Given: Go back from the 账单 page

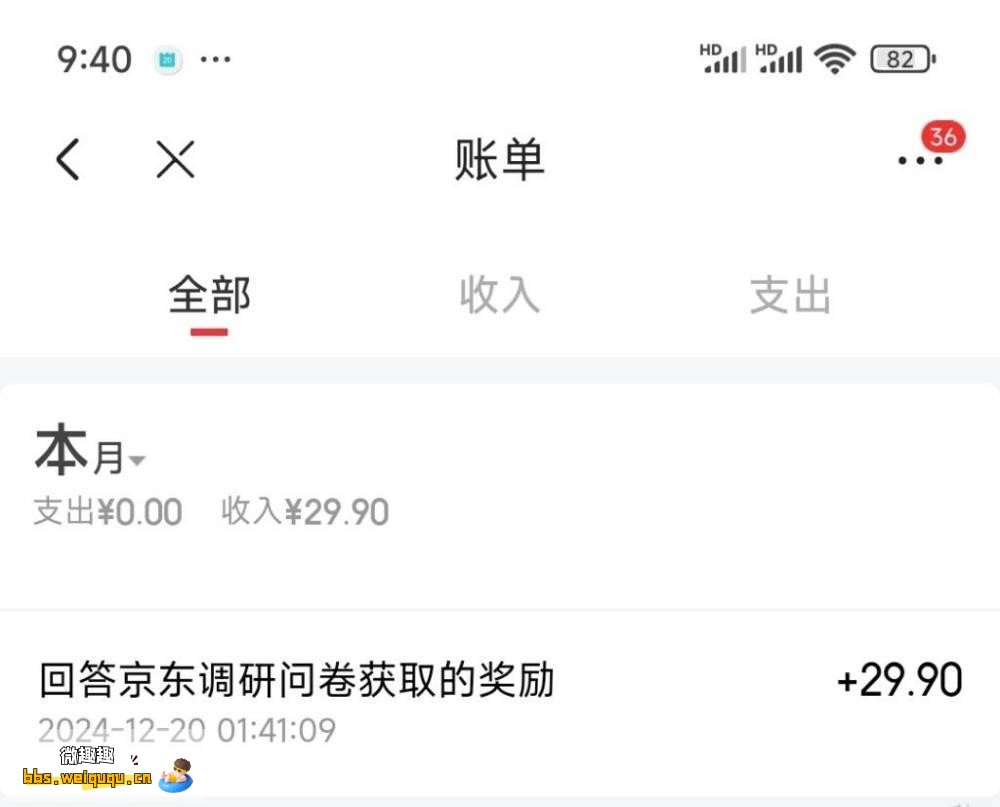Looking at the screenshot, I should [68, 160].
